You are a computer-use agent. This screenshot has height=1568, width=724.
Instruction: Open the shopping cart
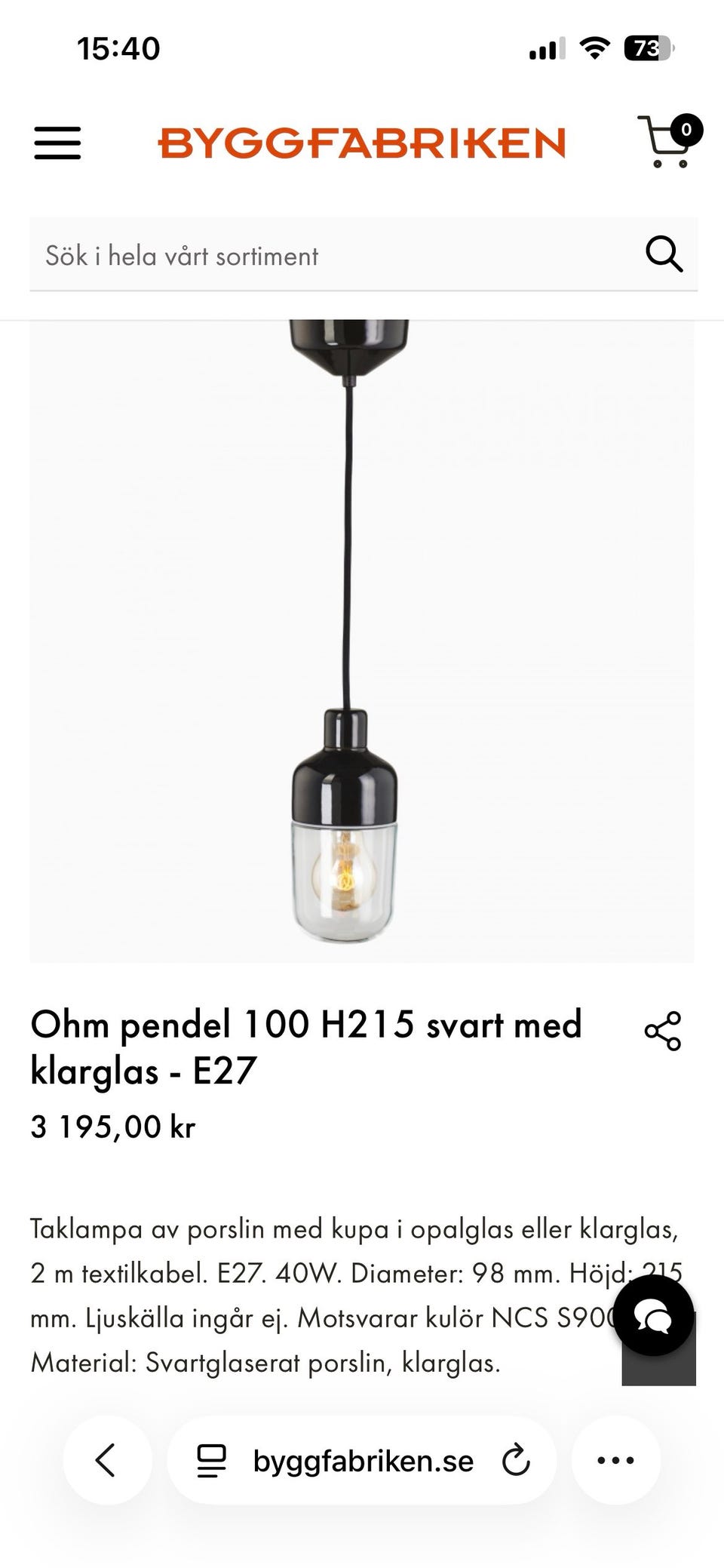668,142
